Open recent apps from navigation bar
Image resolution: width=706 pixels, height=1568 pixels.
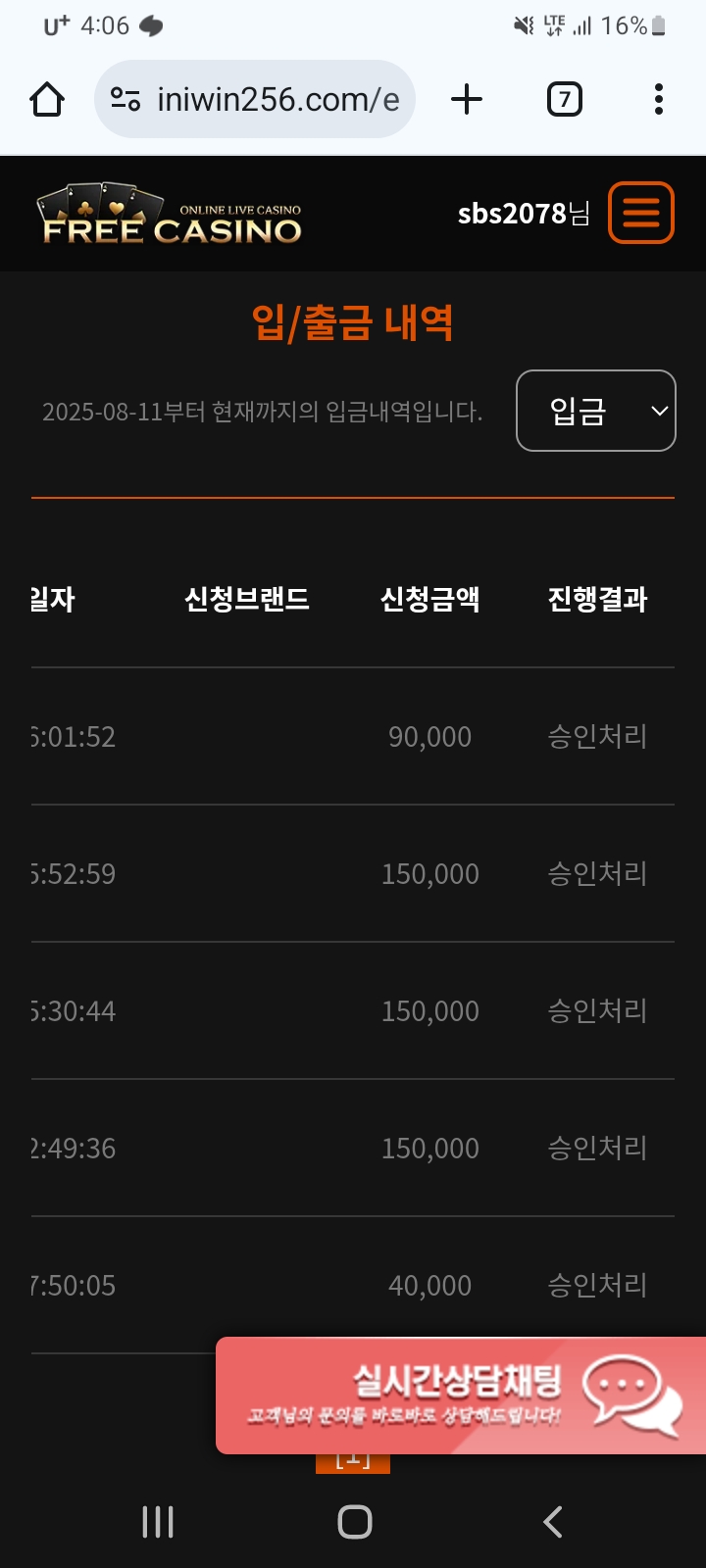pyautogui.click(x=158, y=1522)
